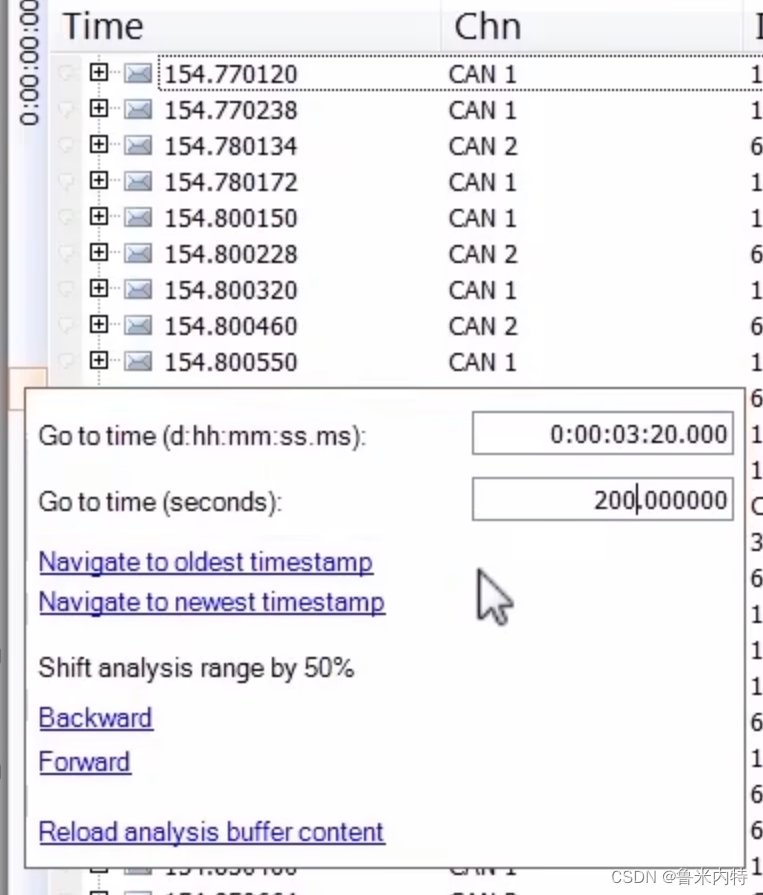The height and width of the screenshot is (895, 763).
Task: Jump to the newest timestamp
Action: [211, 602]
